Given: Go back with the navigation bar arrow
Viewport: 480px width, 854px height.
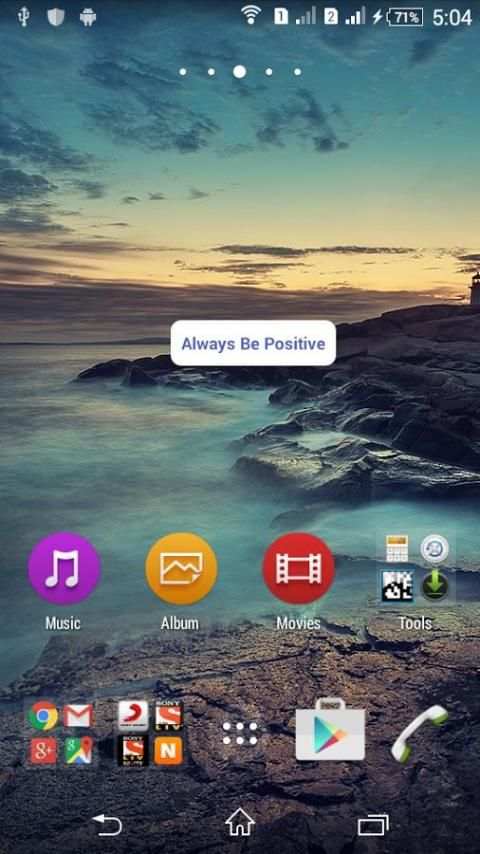Looking at the screenshot, I should pos(107,825).
